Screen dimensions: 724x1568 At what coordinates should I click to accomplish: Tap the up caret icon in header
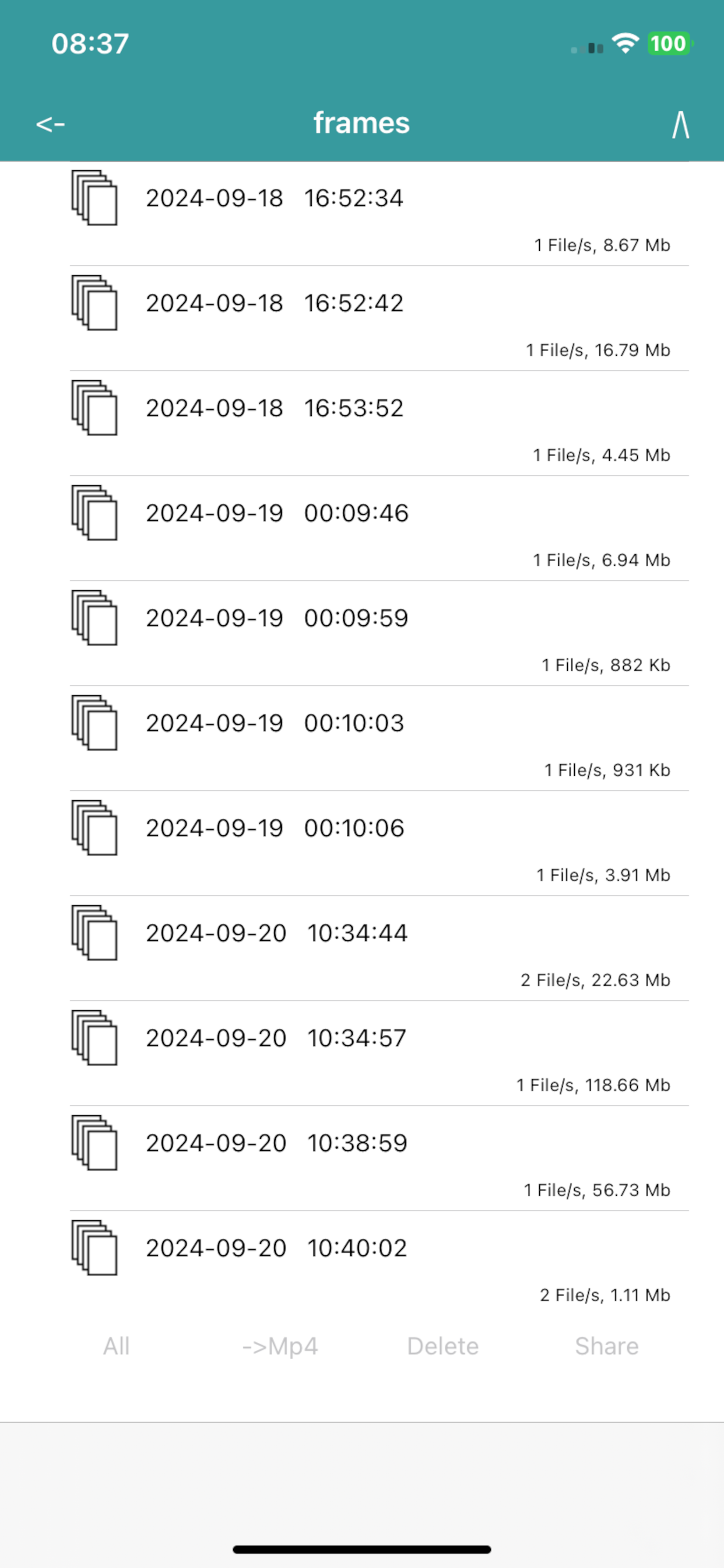(x=680, y=124)
